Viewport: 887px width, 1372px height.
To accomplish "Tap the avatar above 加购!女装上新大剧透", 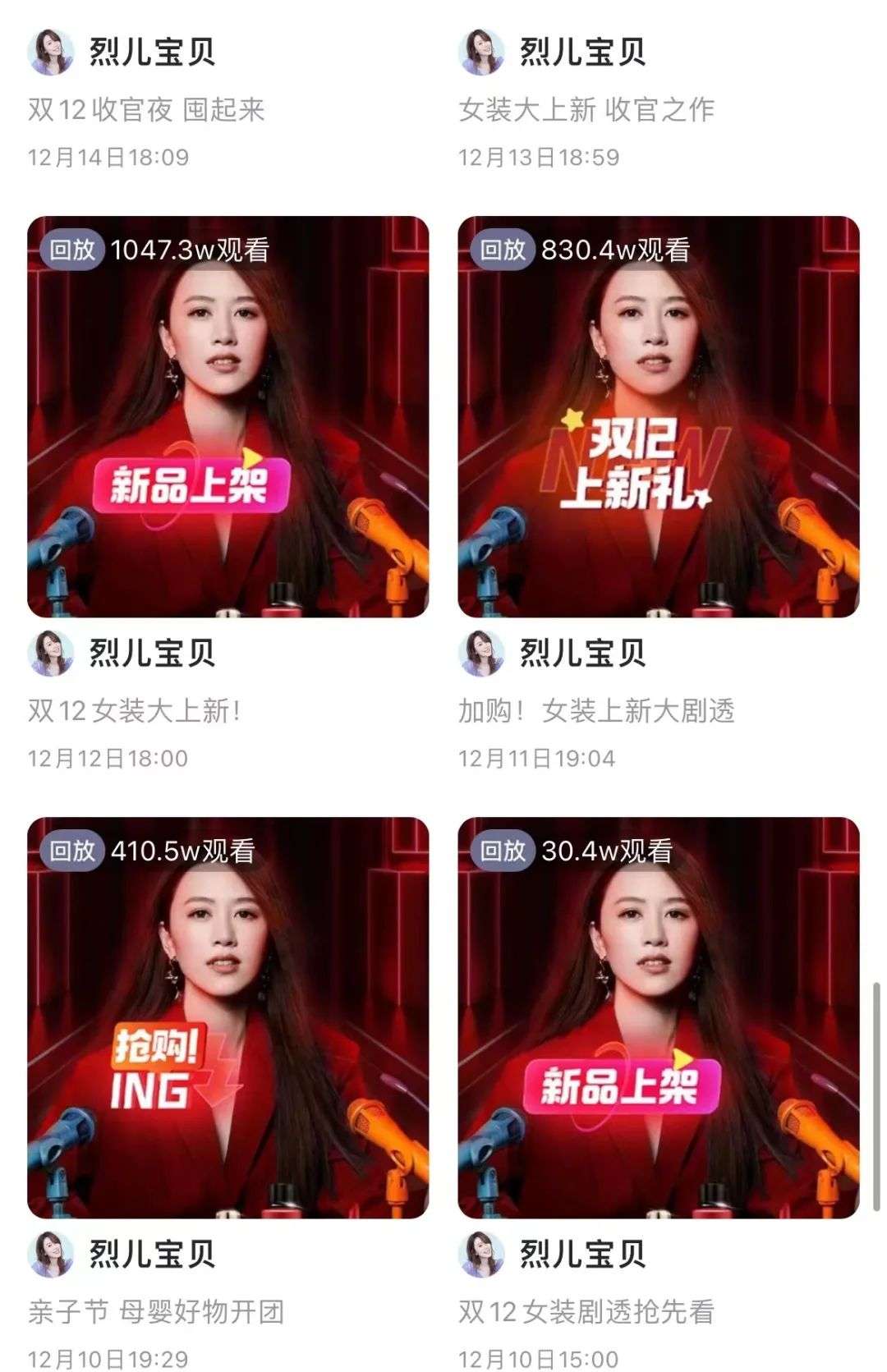I will [481, 654].
